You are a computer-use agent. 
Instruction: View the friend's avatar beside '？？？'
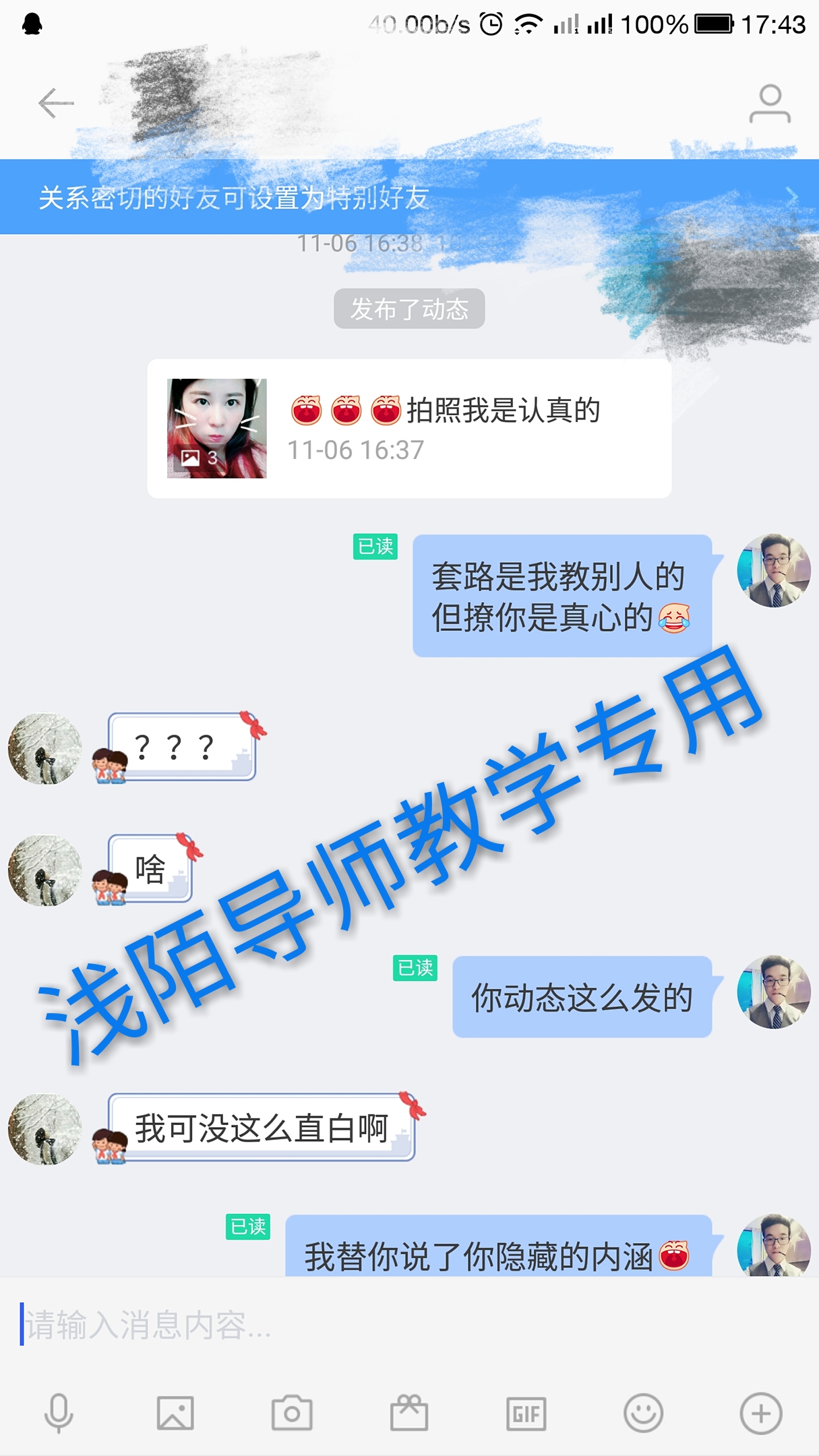pos(44,748)
